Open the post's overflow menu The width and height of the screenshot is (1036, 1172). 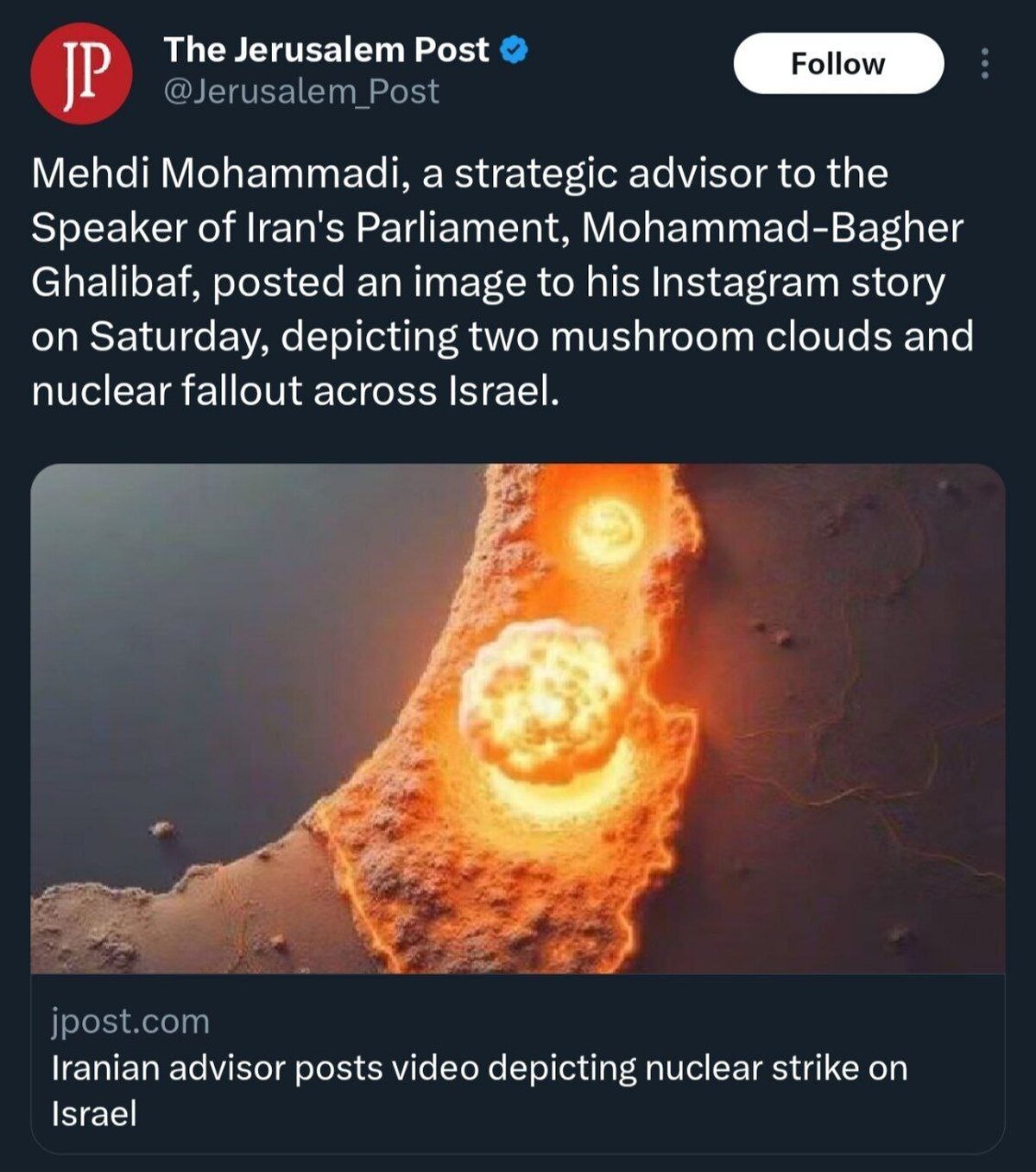(984, 64)
